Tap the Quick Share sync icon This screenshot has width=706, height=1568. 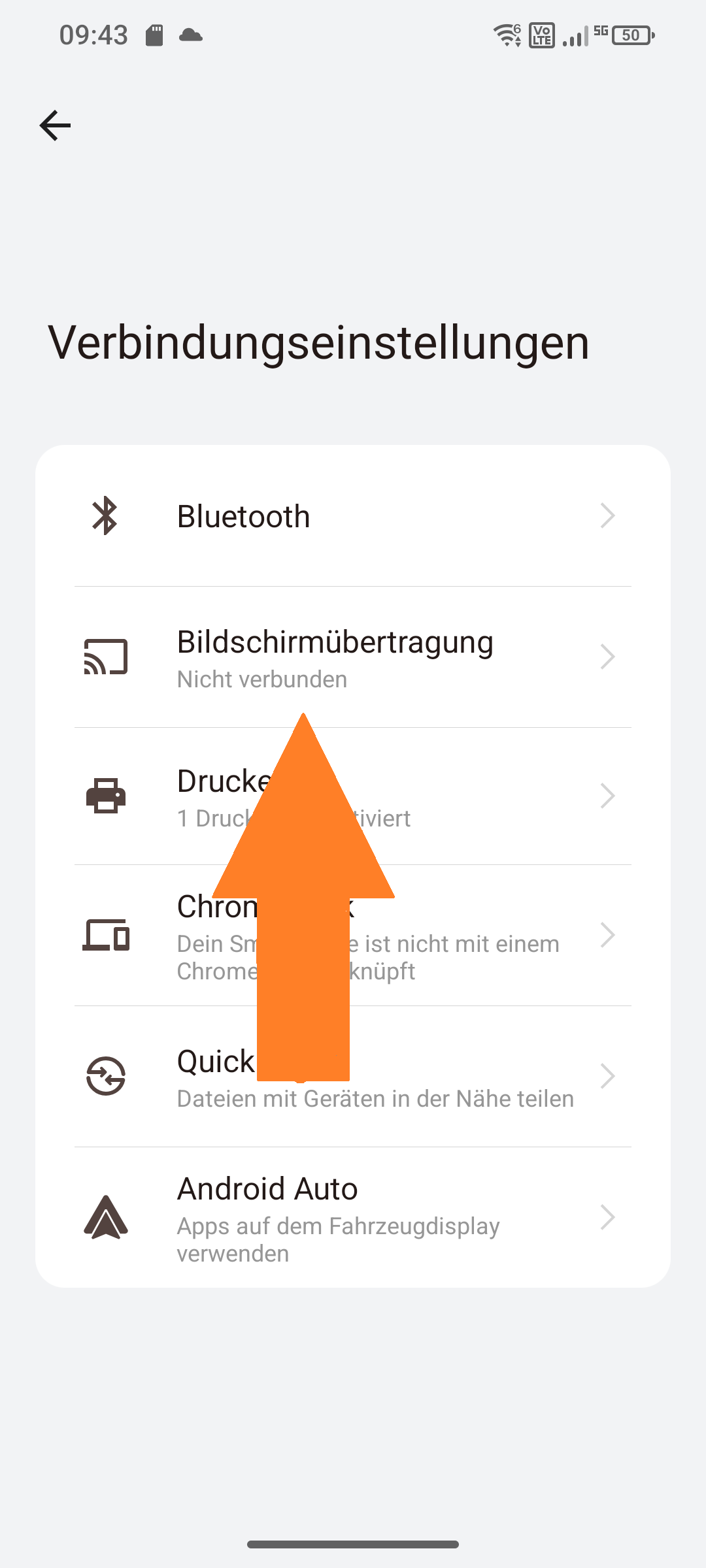click(106, 1077)
